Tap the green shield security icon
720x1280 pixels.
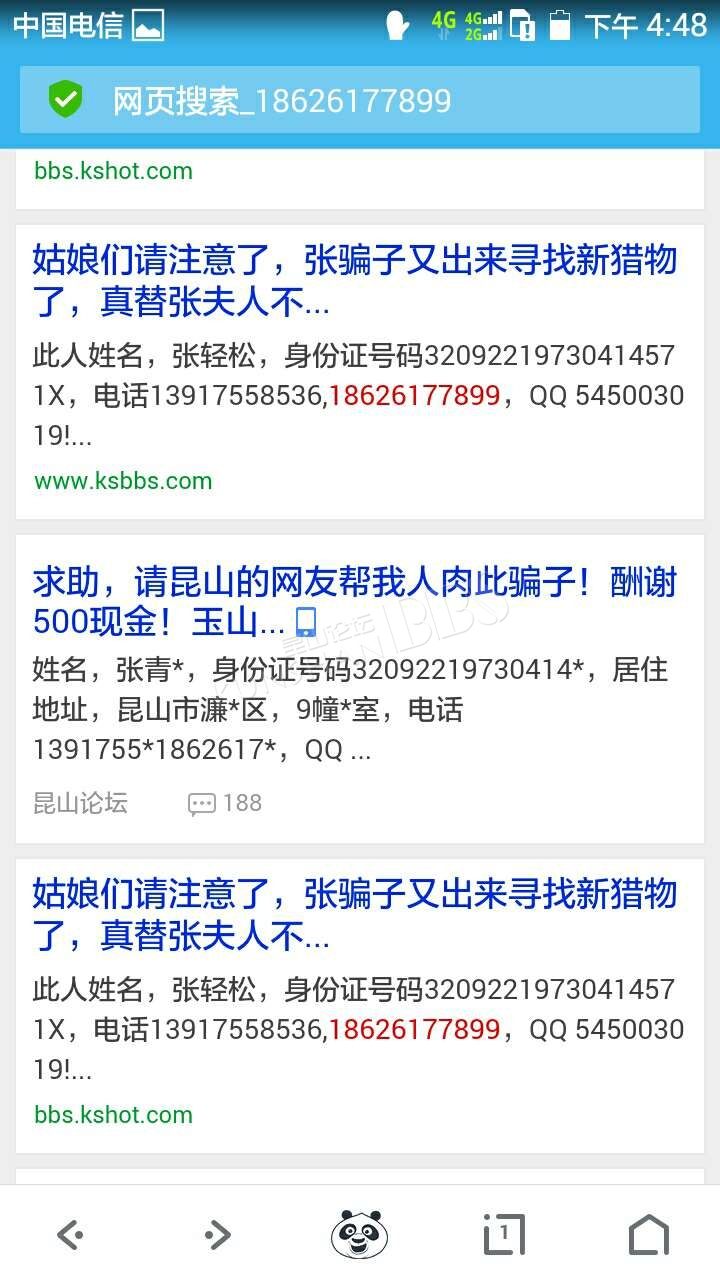click(66, 100)
